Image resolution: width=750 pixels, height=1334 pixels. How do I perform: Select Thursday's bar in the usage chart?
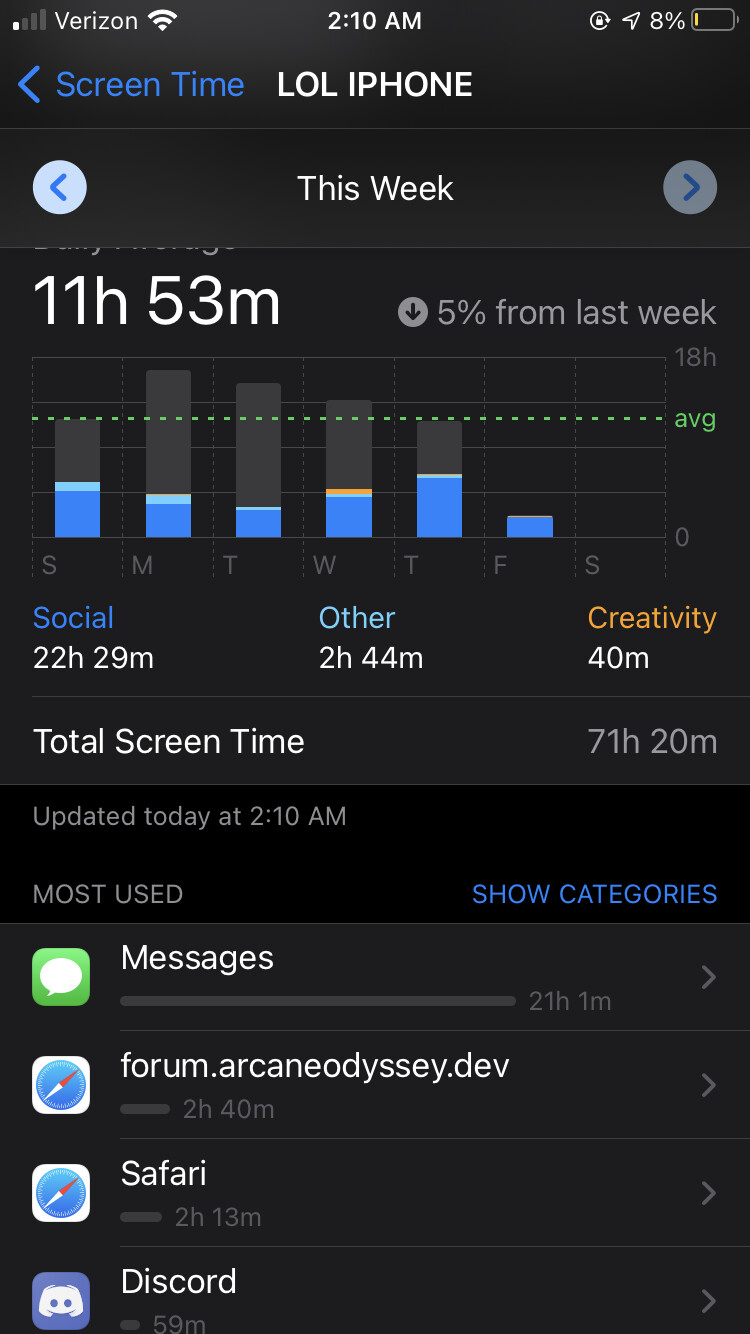point(439,479)
